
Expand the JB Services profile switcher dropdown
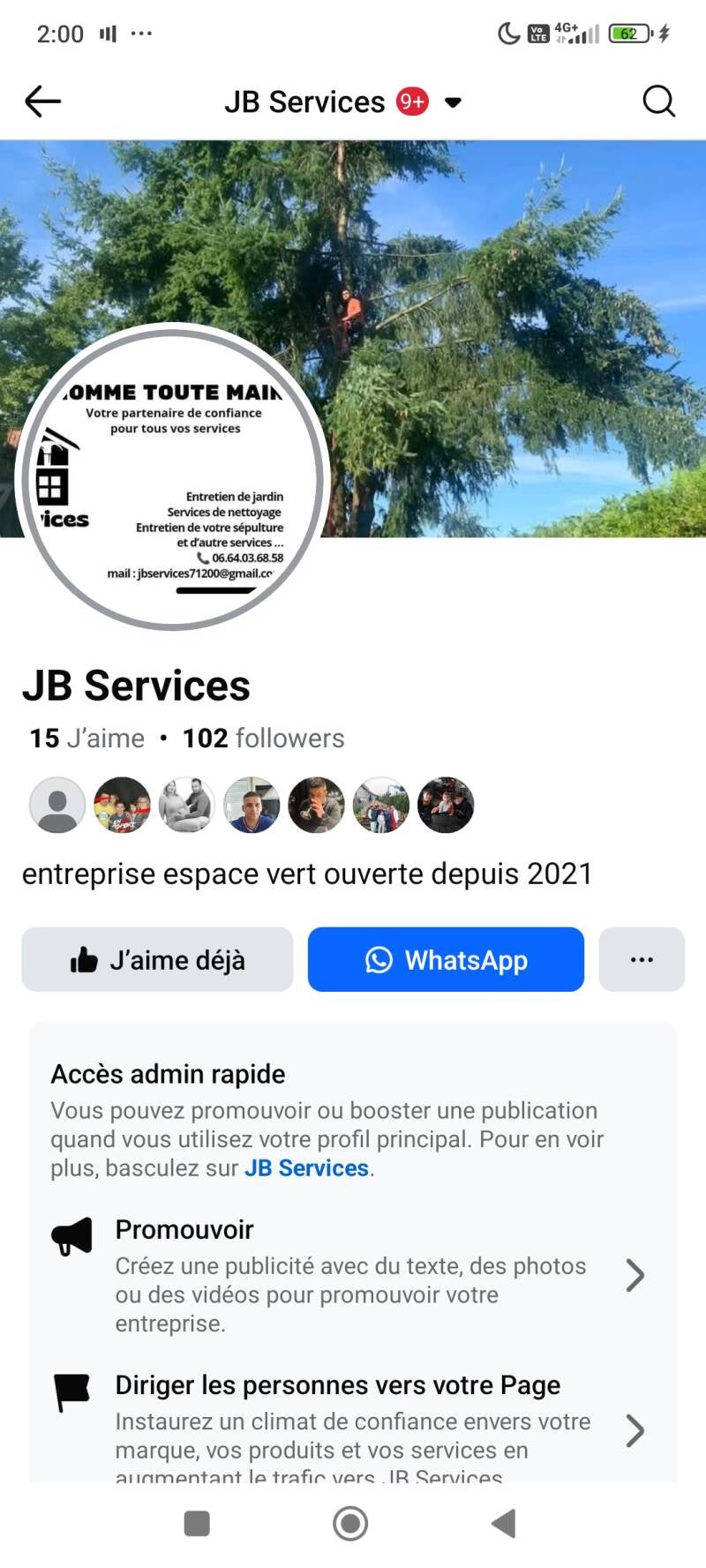pos(453,102)
